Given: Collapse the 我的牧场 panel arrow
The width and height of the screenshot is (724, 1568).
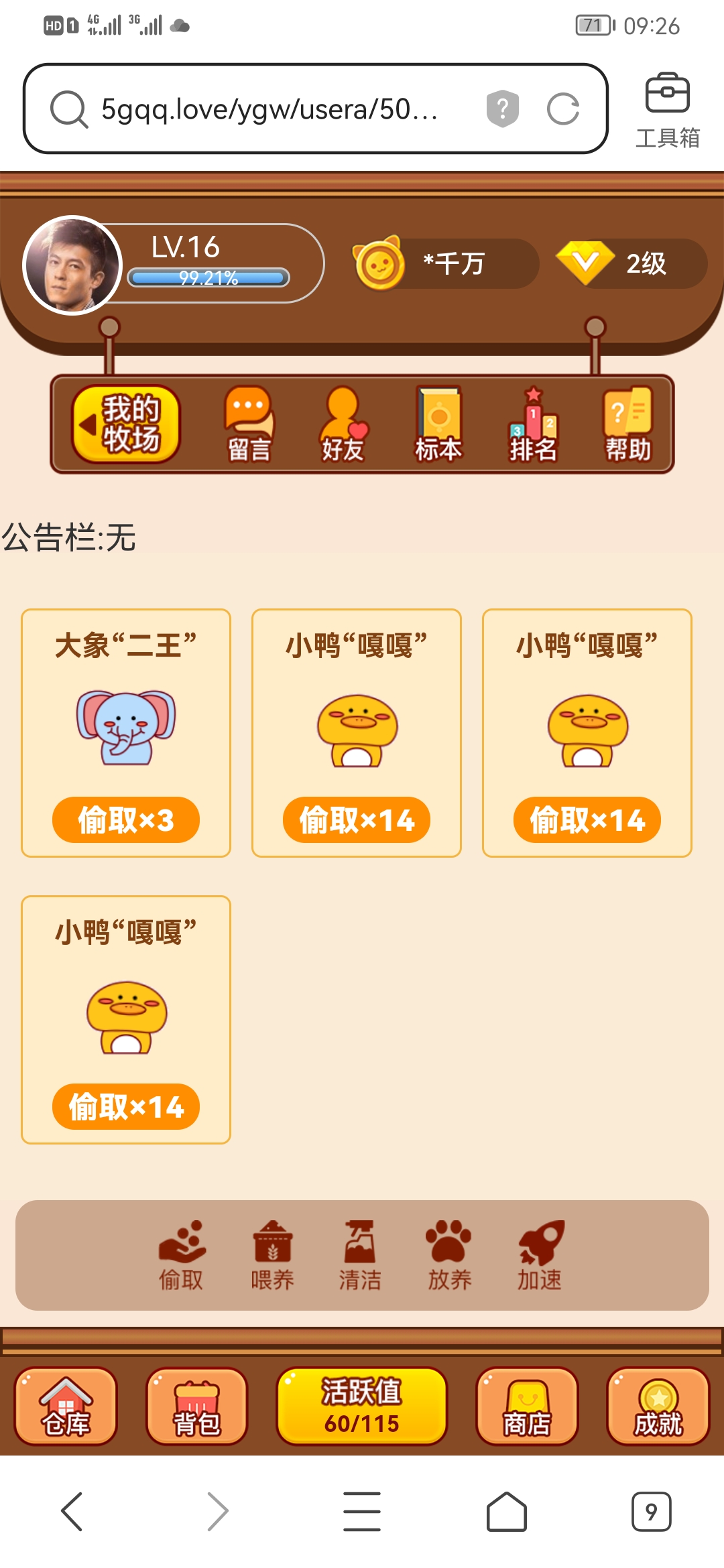Looking at the screenshot, I should (86, 424).
